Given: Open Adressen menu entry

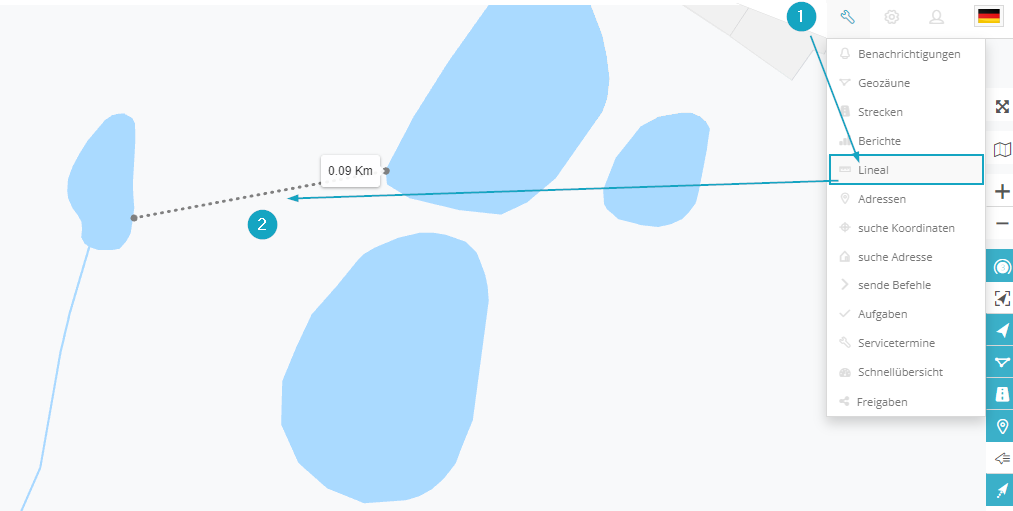Looking at the screenshot, I should click(881, 199).
